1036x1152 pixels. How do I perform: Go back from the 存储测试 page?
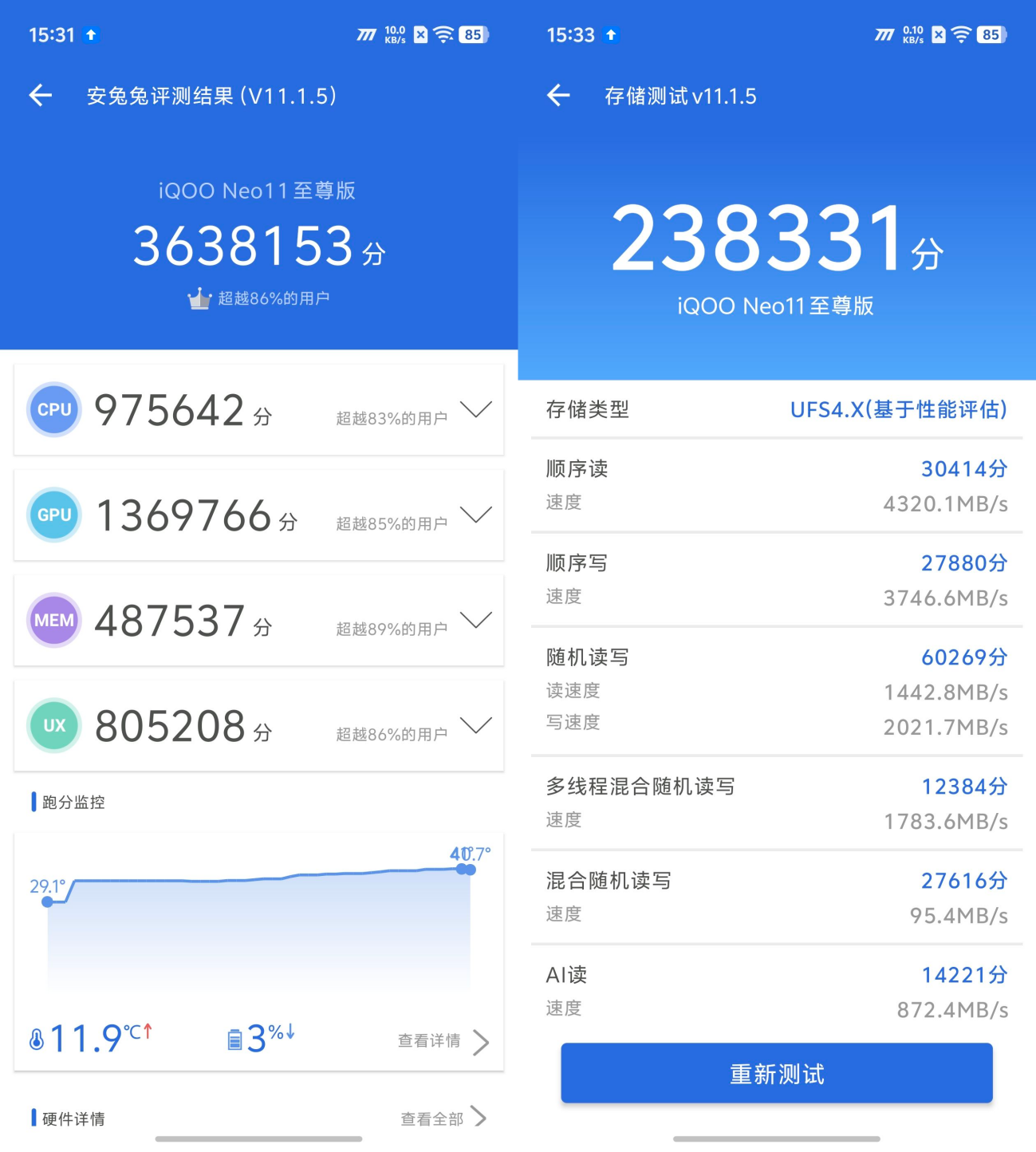coord(558,96)
